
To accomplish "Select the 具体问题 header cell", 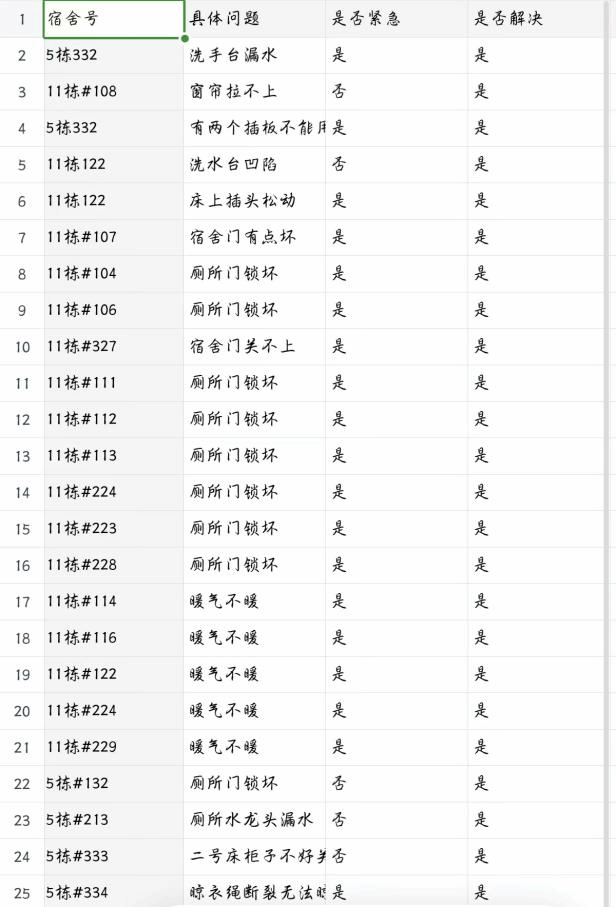I will 255,19.
